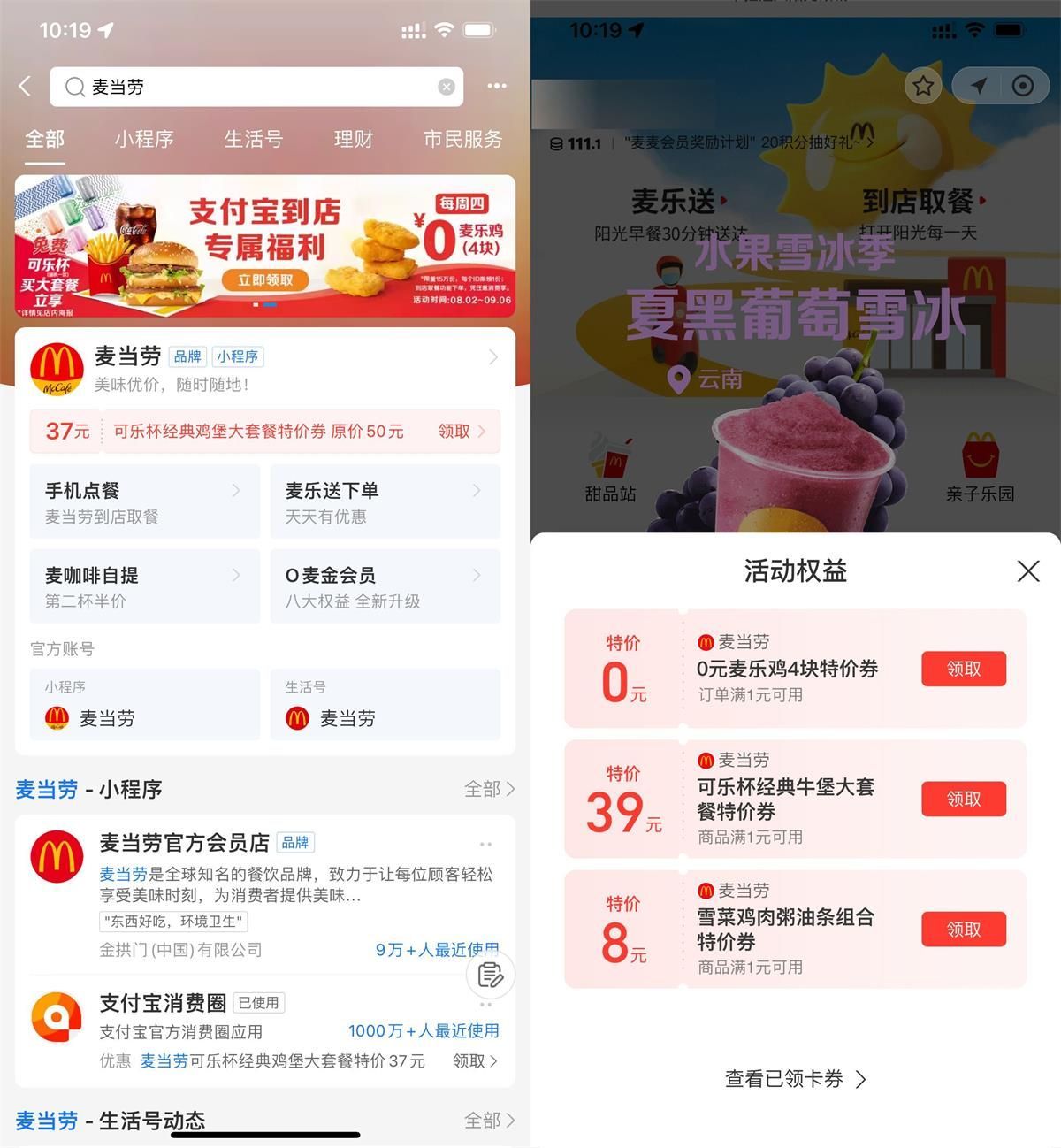This screenshot has height=1148, width=1061.
Task: Switch to the 生活号 tab
Action: click(x=254, y=139)
